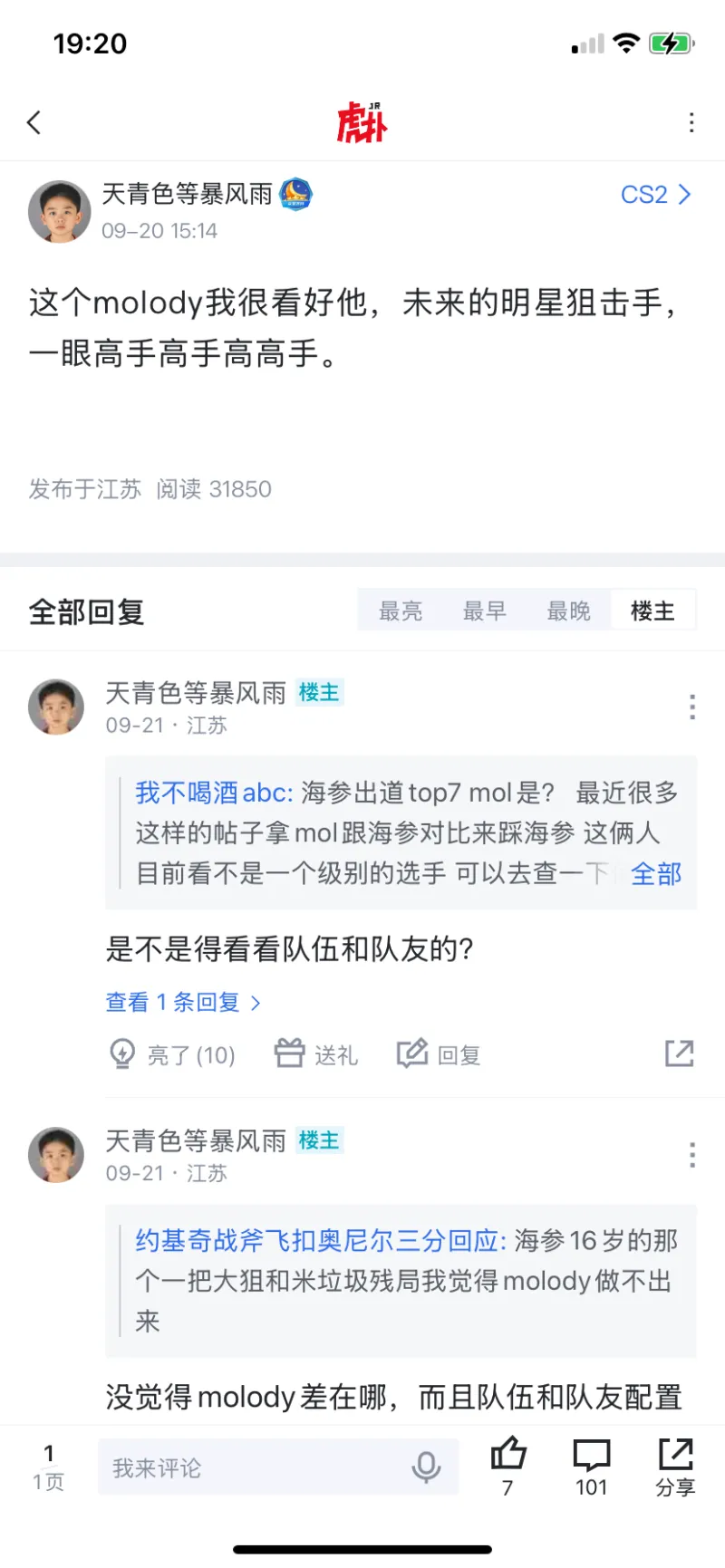725x1568 pixels.
Task: Open the 我来评论 comment input
Action: click(x=254, y=1467)
